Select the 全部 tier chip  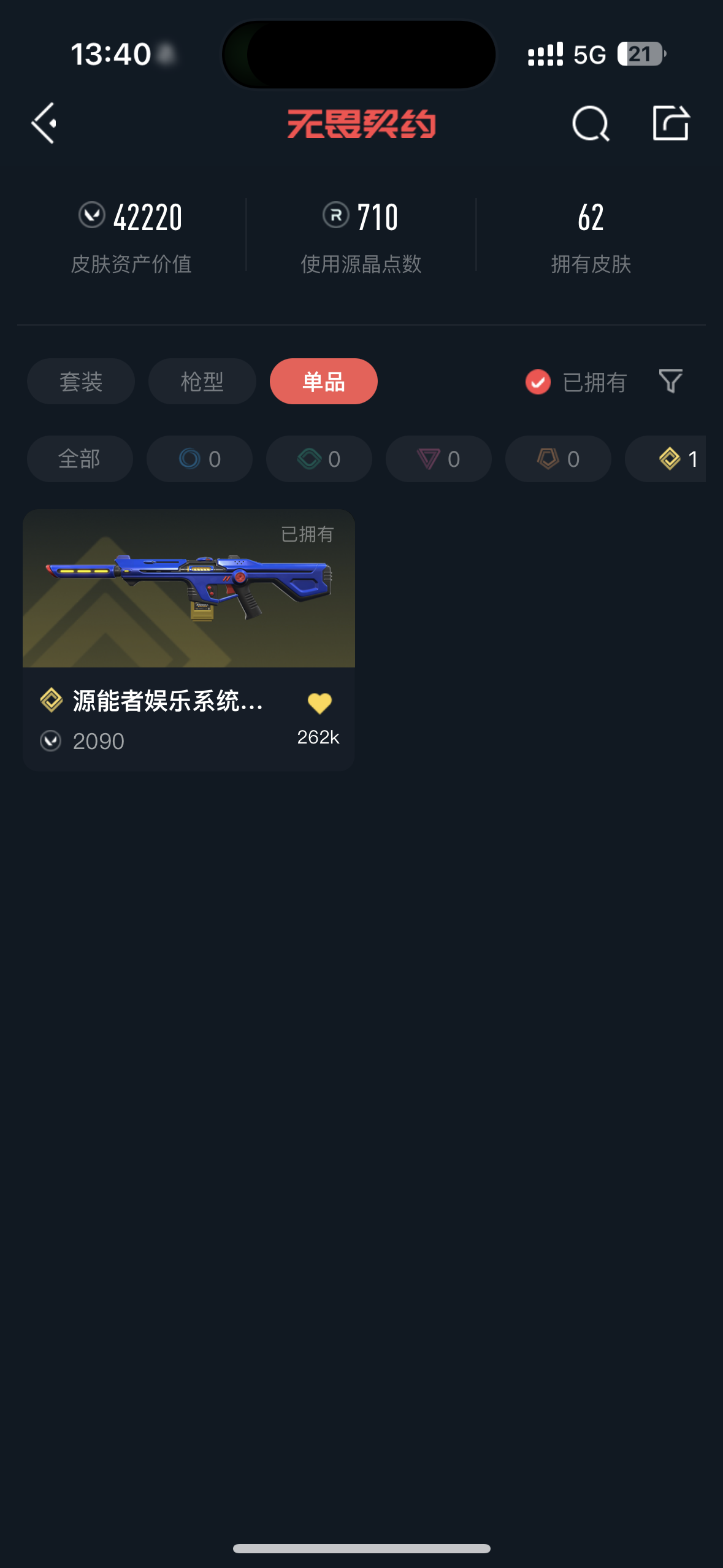pos(80,459)
